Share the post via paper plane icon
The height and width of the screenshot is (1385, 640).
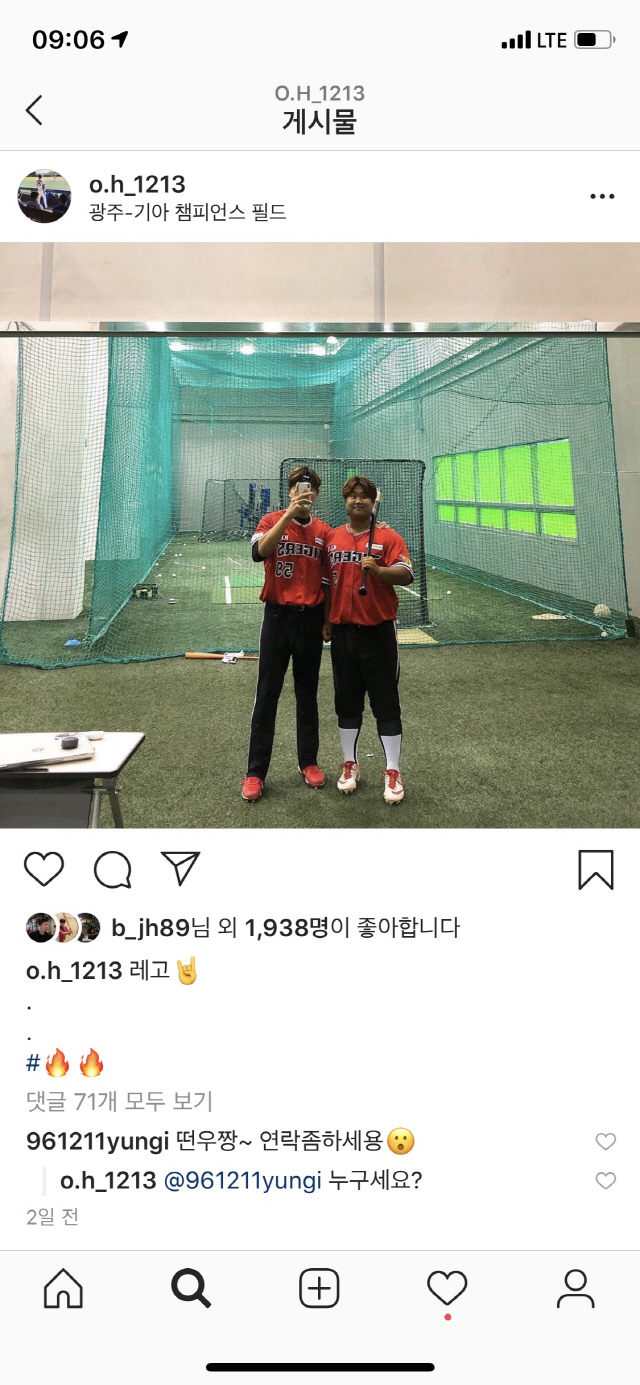tap(181, 869)
